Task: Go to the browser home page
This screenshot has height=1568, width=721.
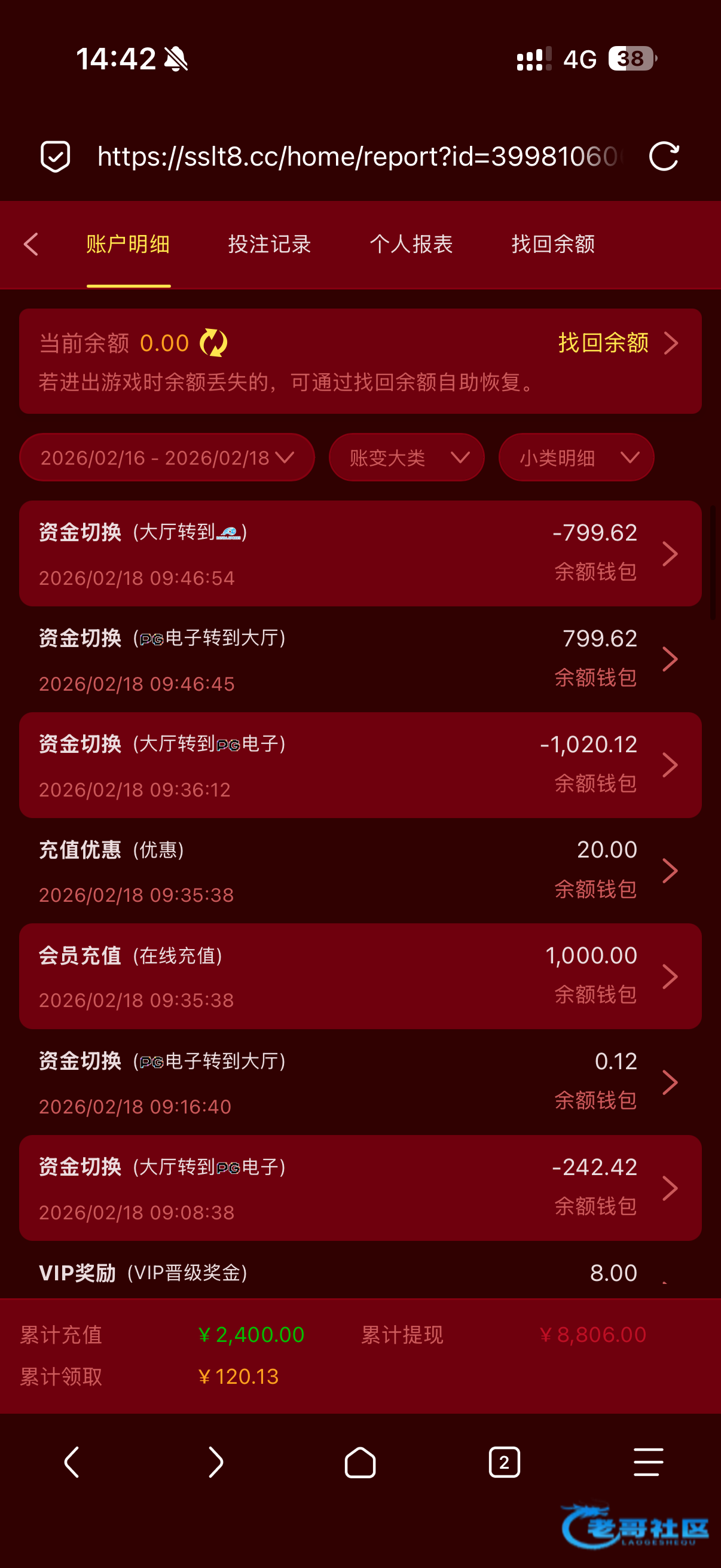Action: [360, 1462]
